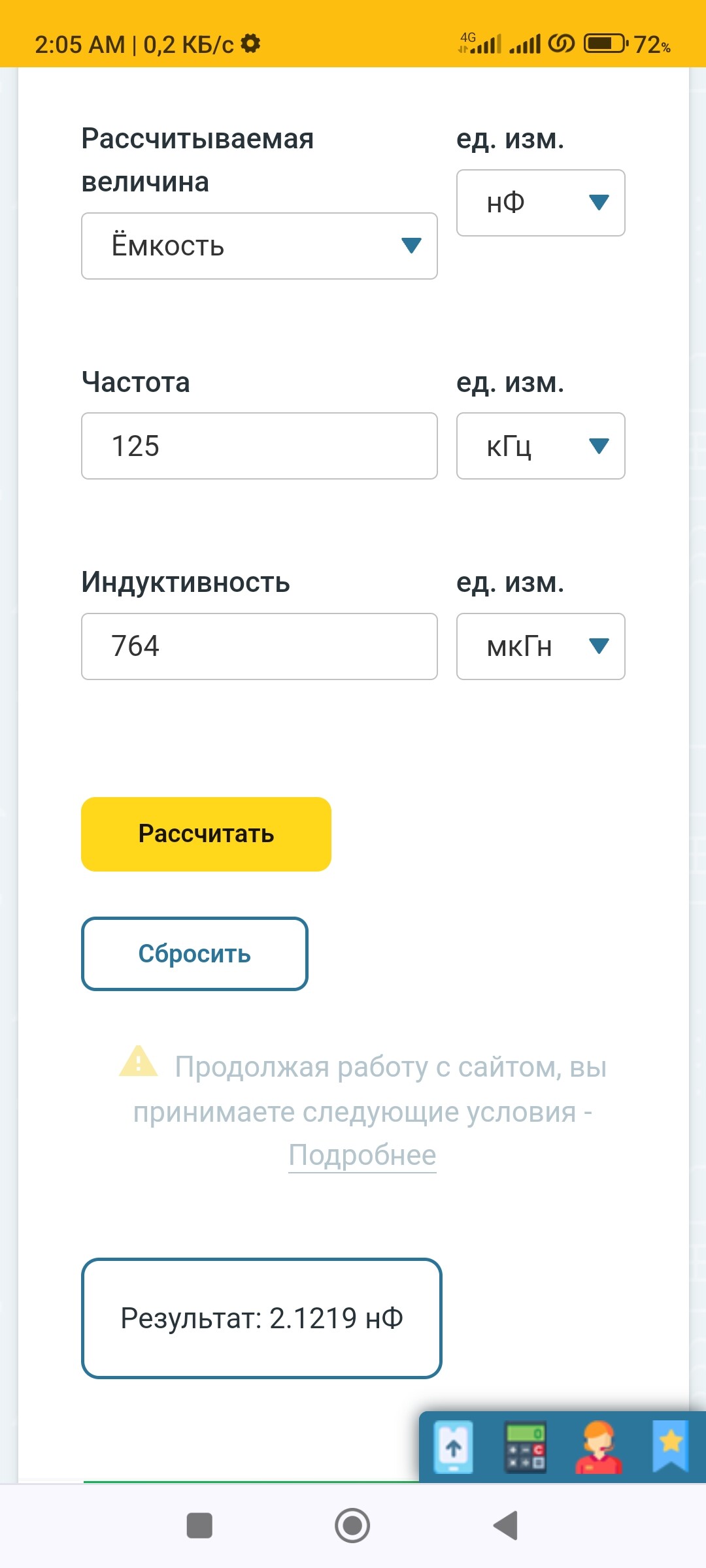Tap the star bookmark icon
The width and height of the screenshot is (706, 1568).
[x=671, y=1446]
